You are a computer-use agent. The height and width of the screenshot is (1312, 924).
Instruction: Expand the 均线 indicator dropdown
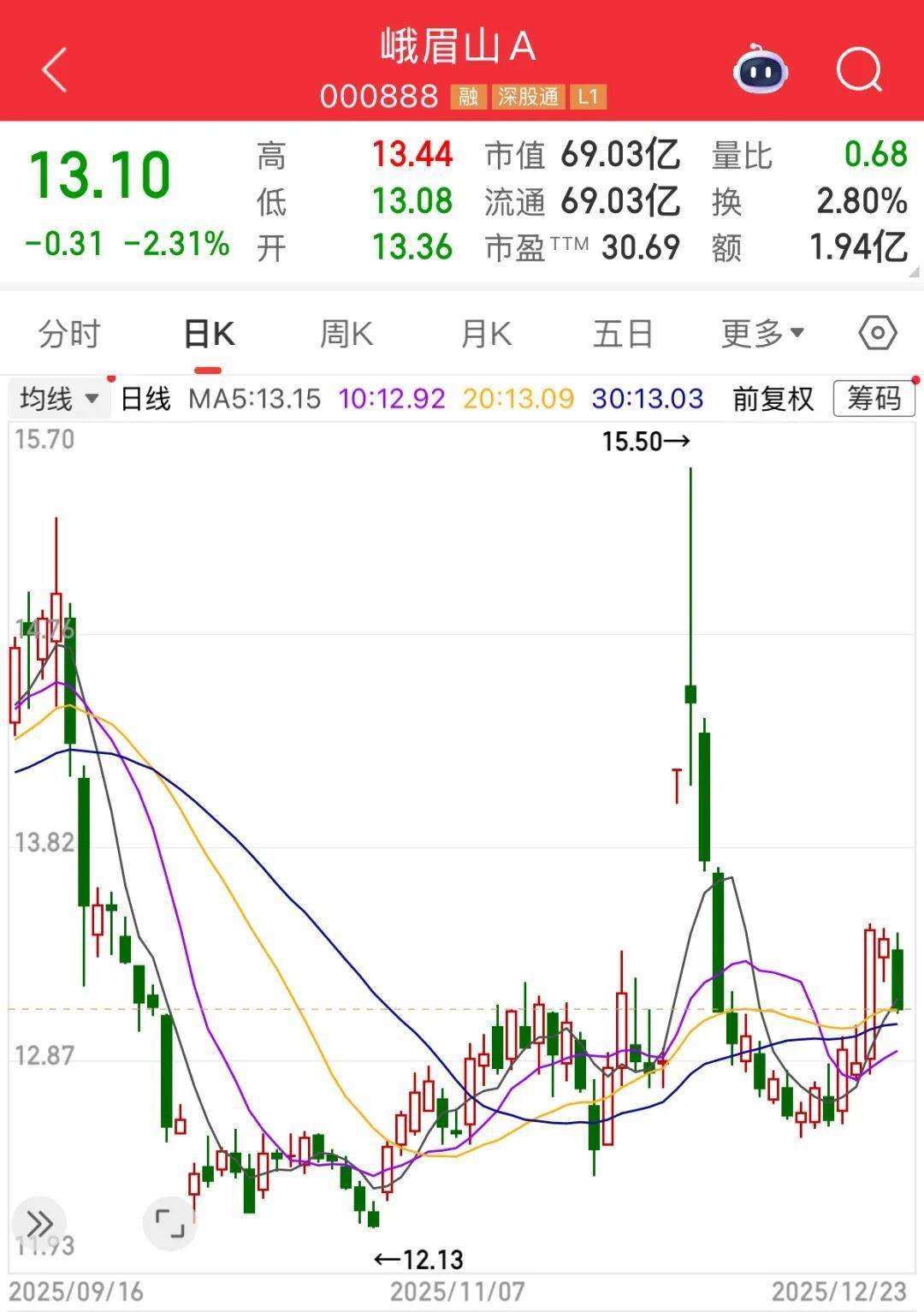pyautogui.click(x=59, y=399)
